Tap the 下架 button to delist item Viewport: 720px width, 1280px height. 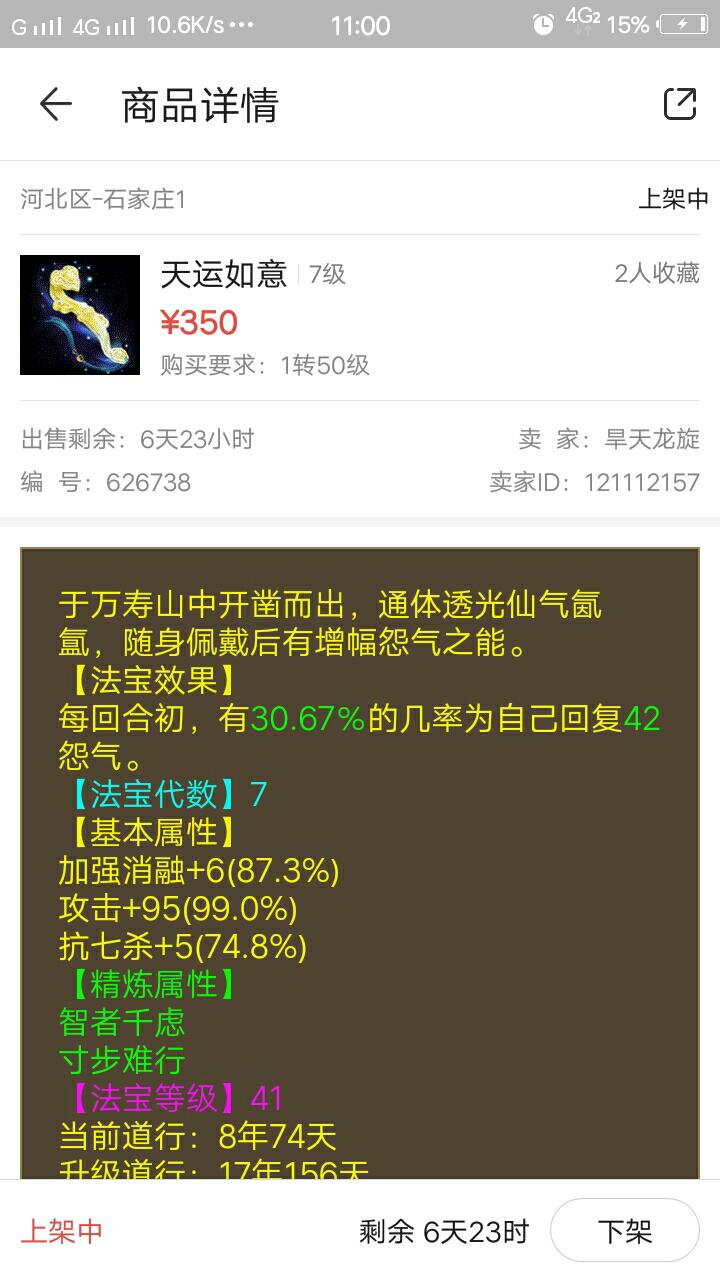click(624, 1231)
